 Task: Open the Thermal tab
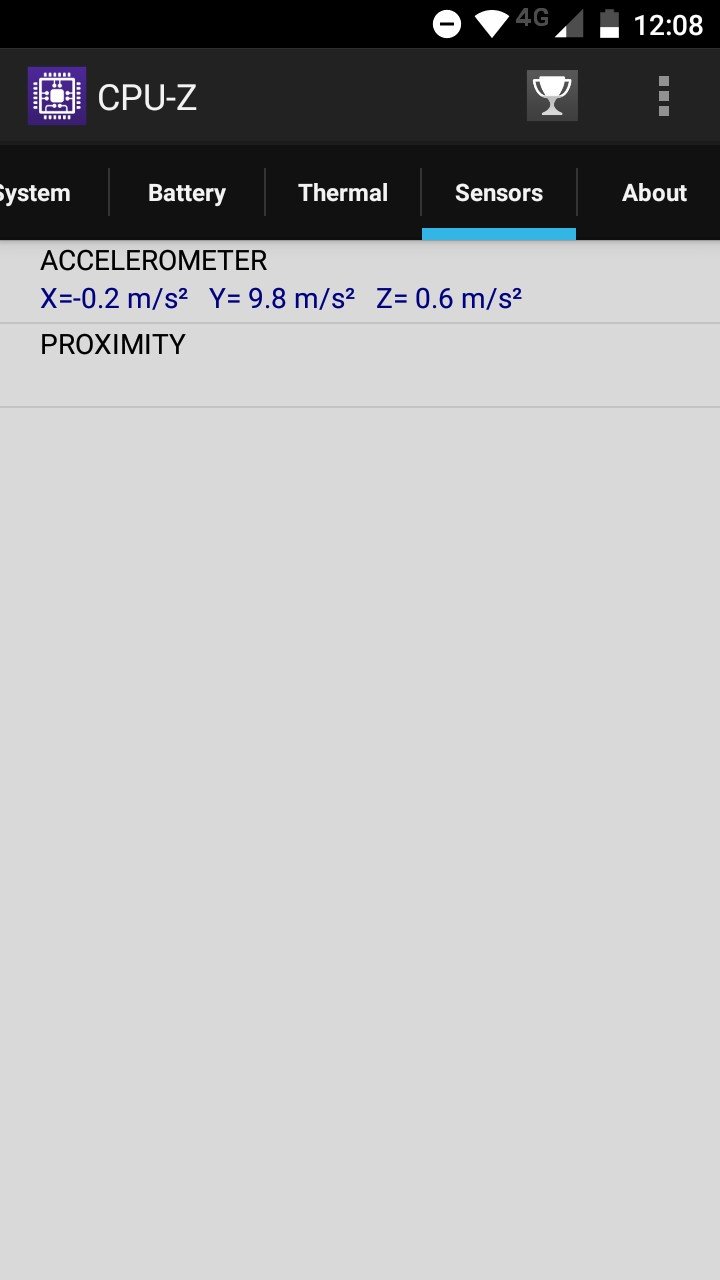point(343,193)
